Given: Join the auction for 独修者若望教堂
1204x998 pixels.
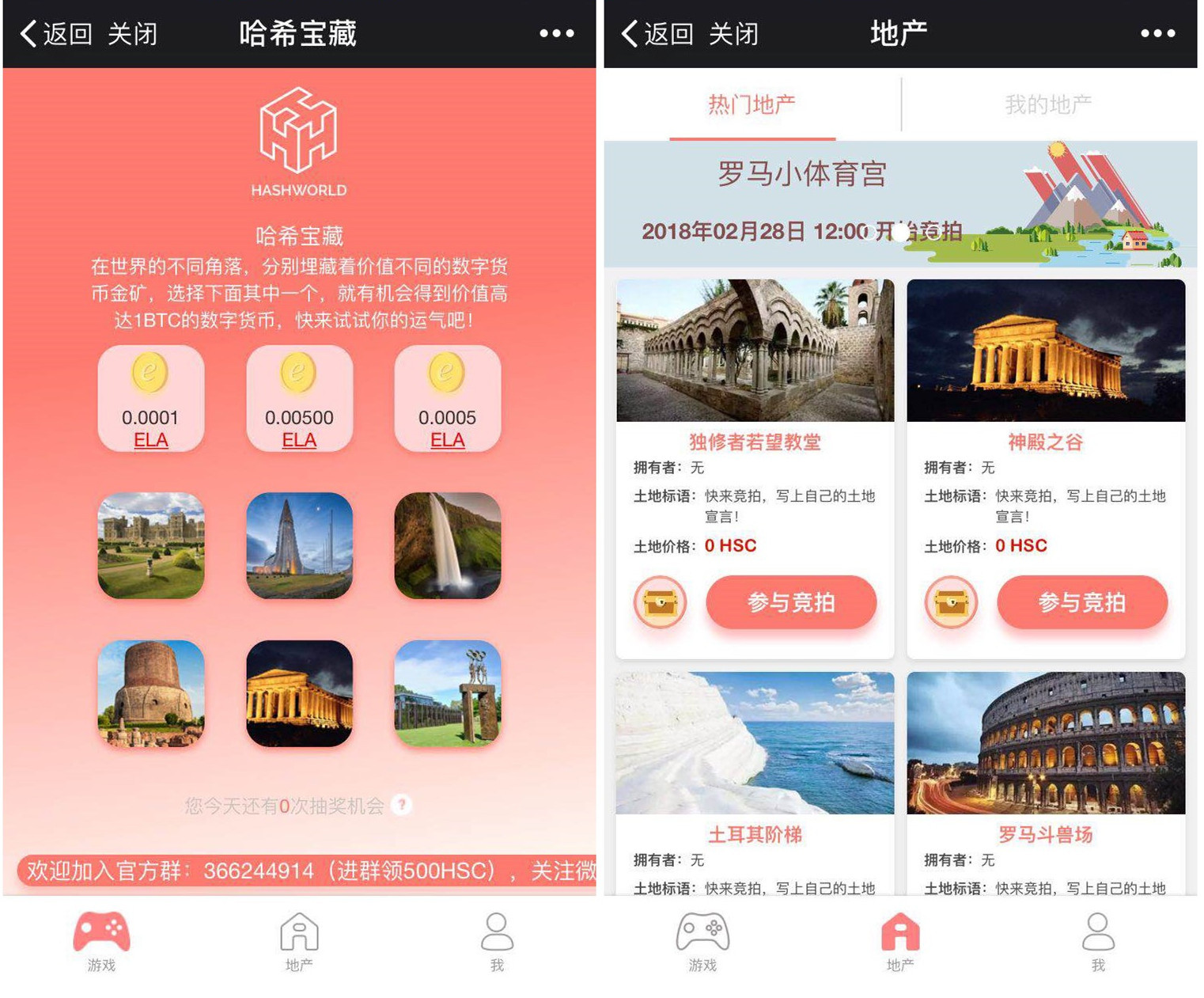Looking at the screenshot, I should click(791, 602).
